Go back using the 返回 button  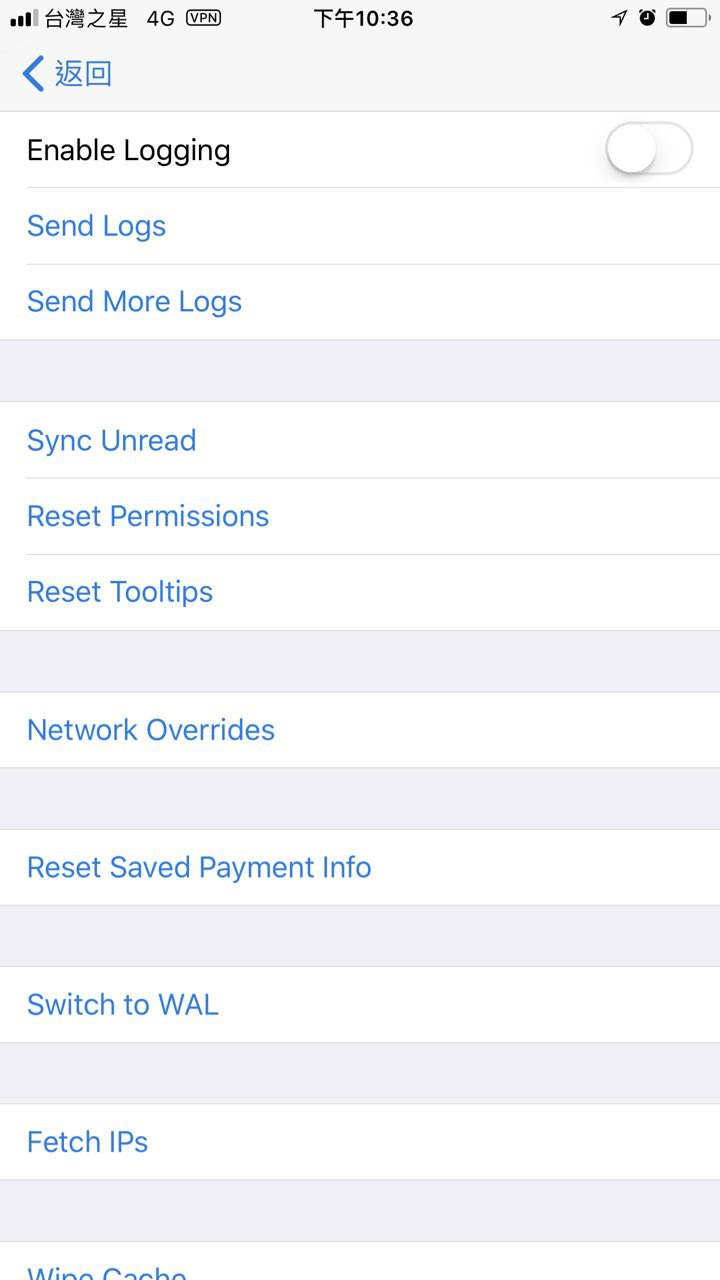tap(67, 74)
